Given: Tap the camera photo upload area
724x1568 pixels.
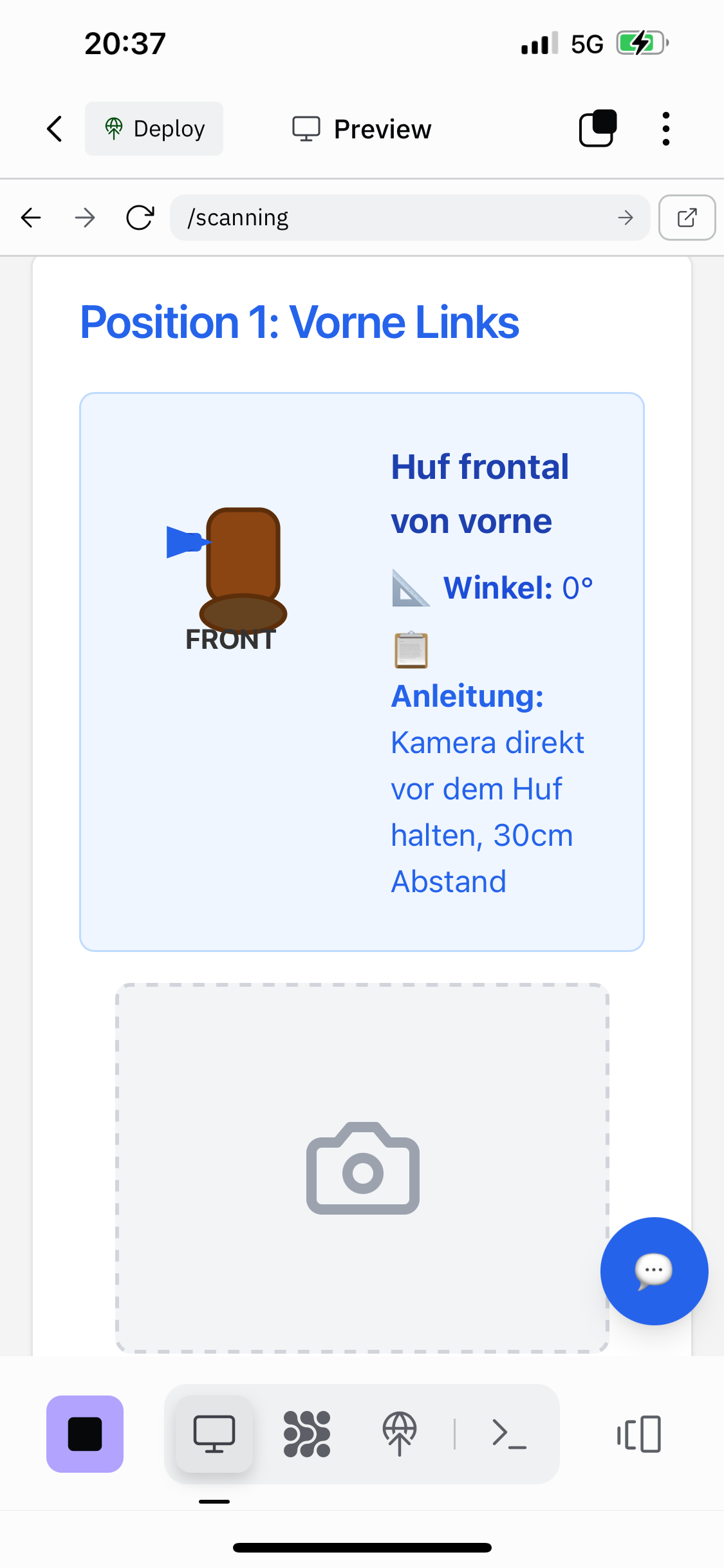Looking at the screenshot, I should coord(362,1168).
